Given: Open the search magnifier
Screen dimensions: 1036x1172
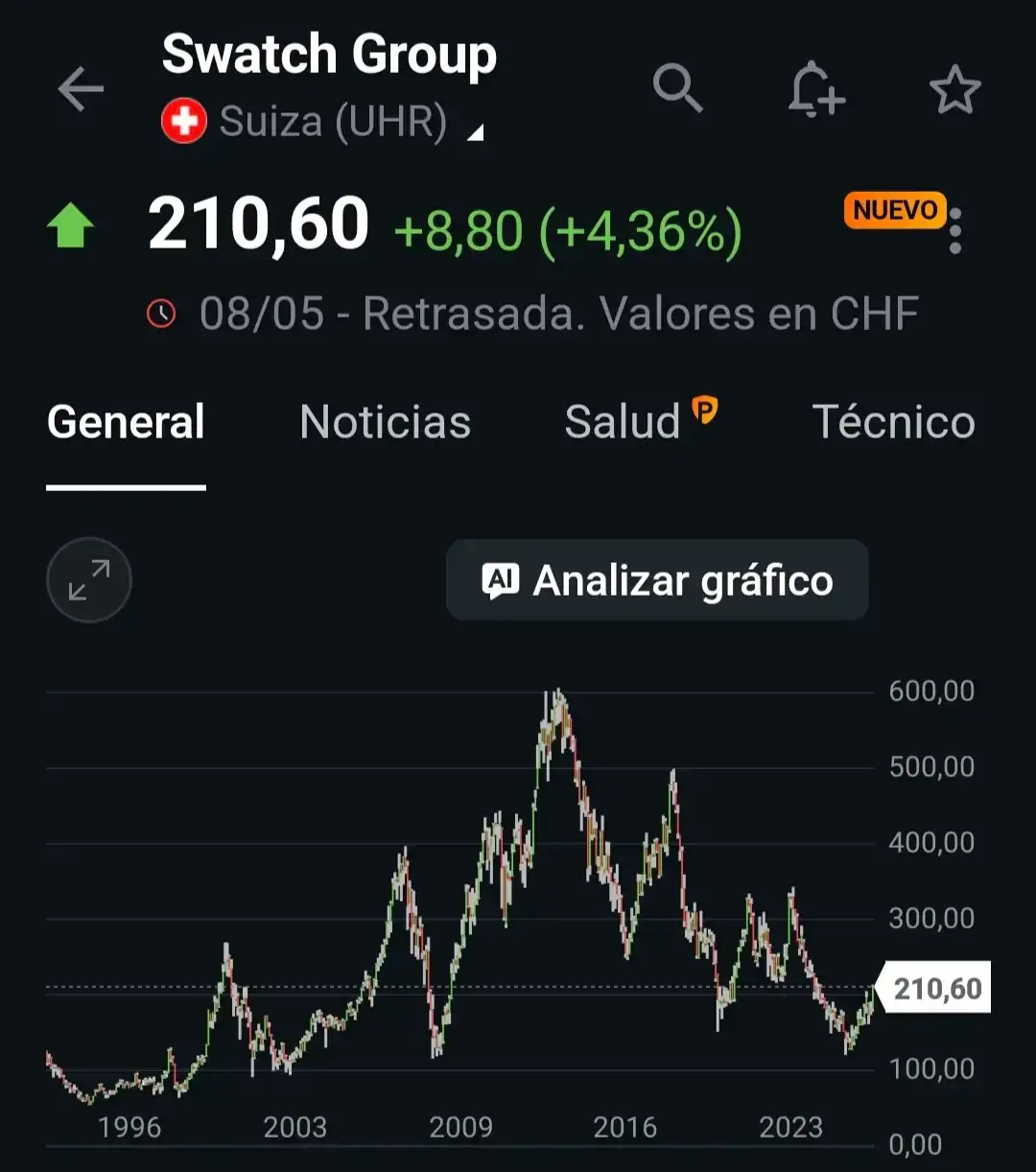Looking at the screenshot, I should coord(678,88).
